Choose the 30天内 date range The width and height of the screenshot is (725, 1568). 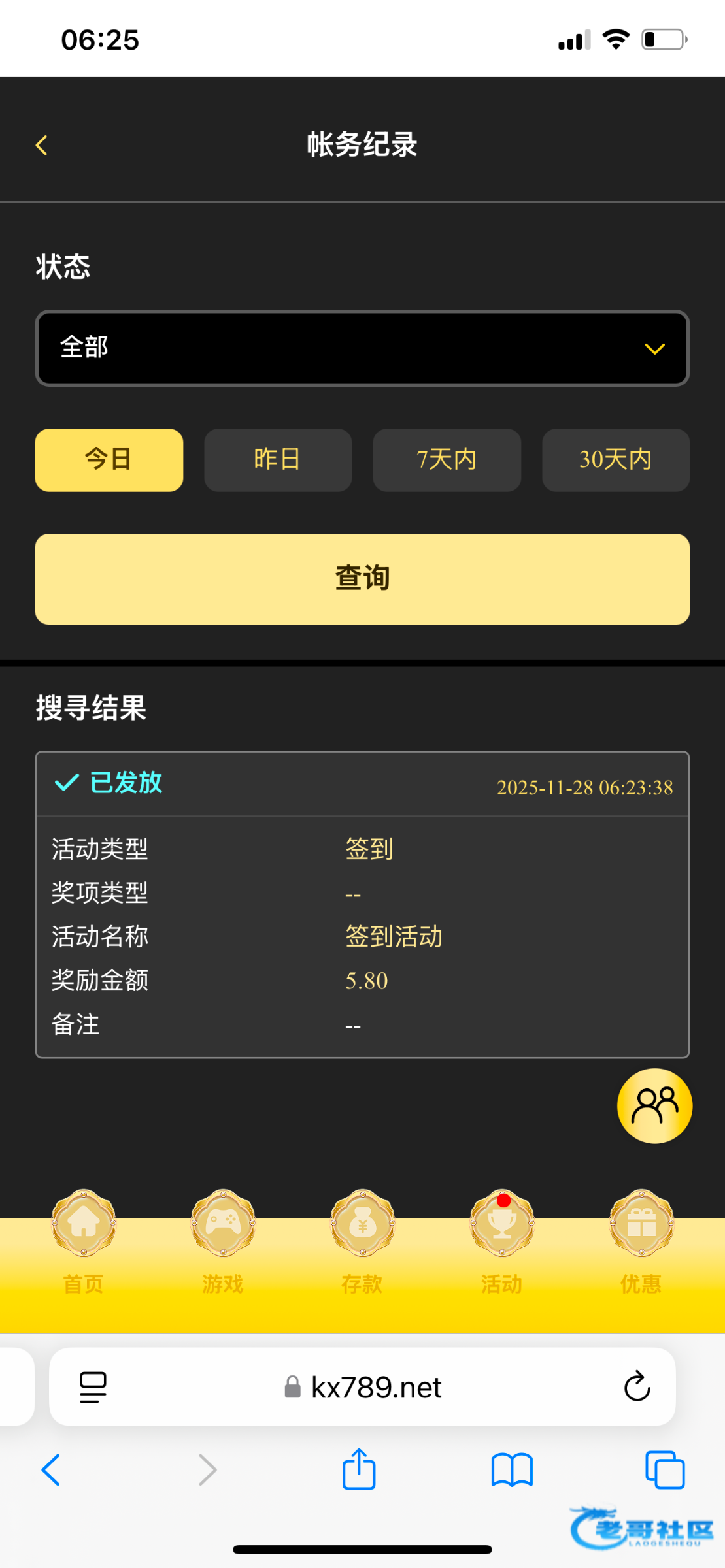[x=616, y=460]
